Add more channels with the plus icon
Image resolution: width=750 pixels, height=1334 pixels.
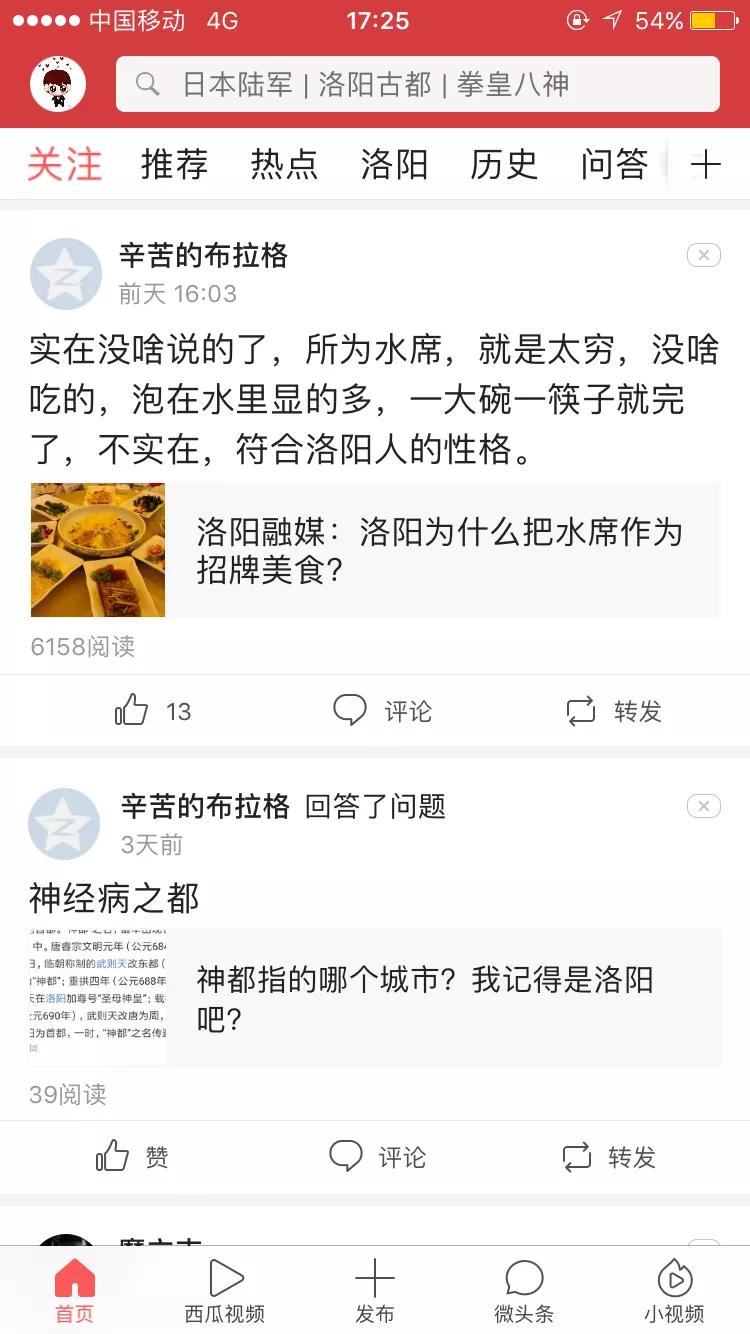706,164
